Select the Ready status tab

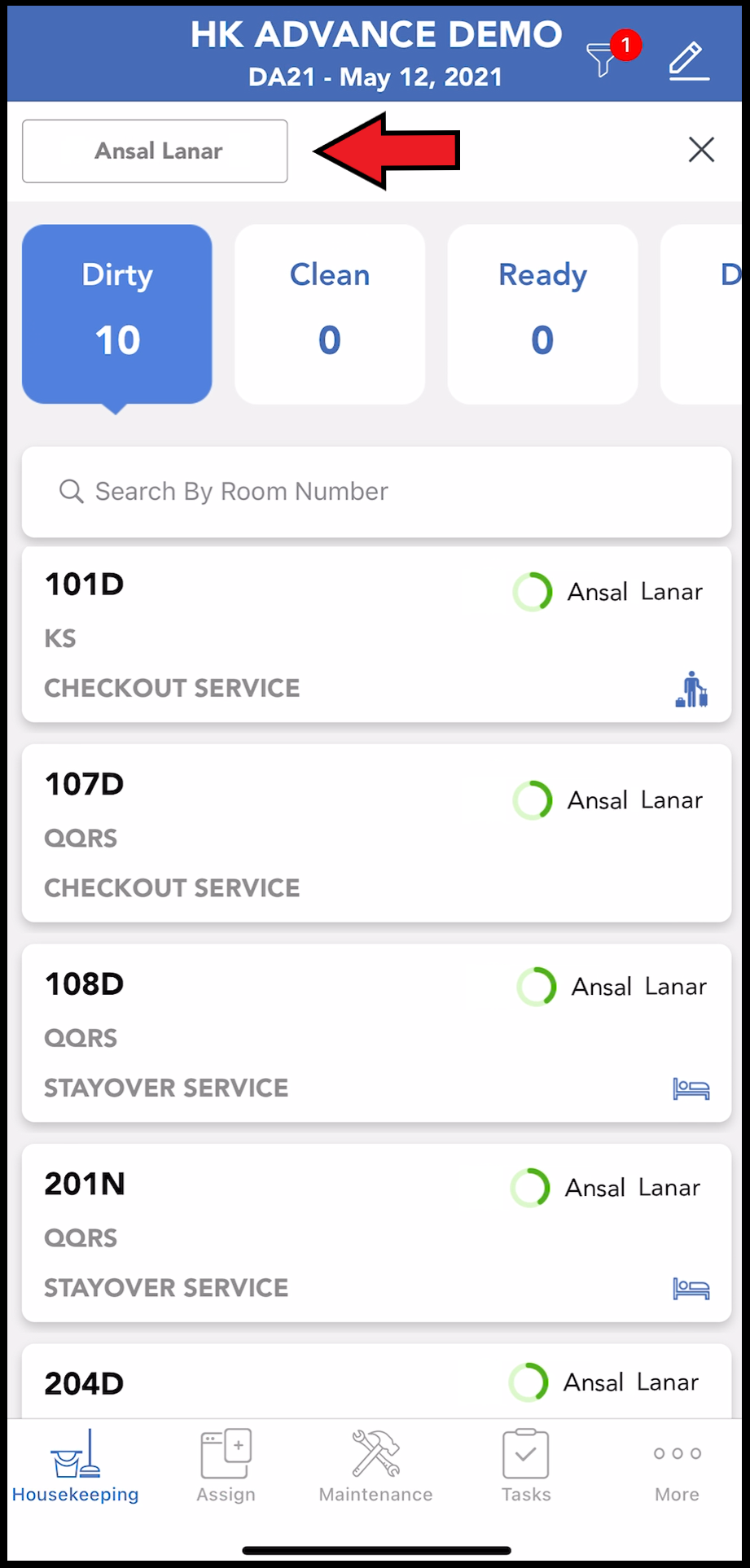tap(542, 311)
